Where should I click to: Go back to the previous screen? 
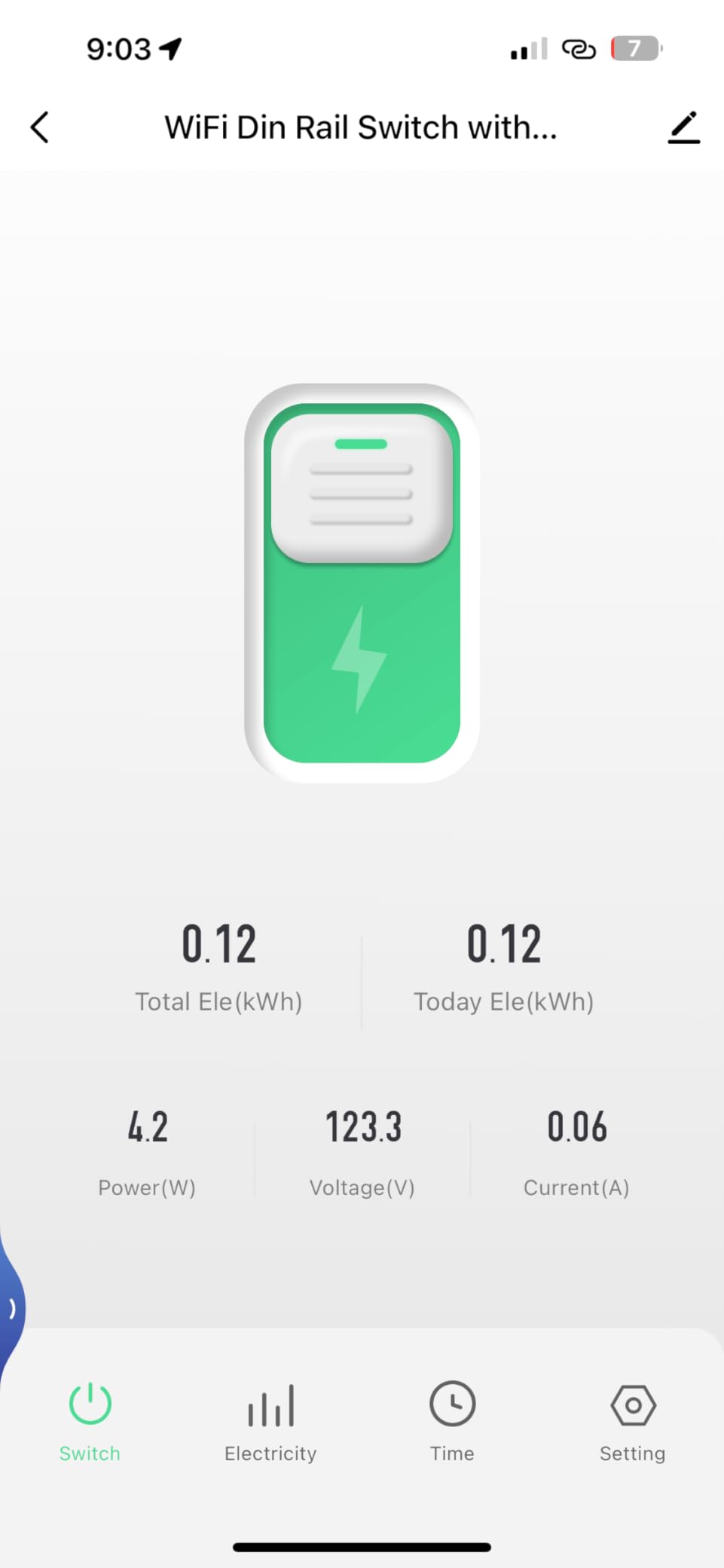tap(40, 127)
